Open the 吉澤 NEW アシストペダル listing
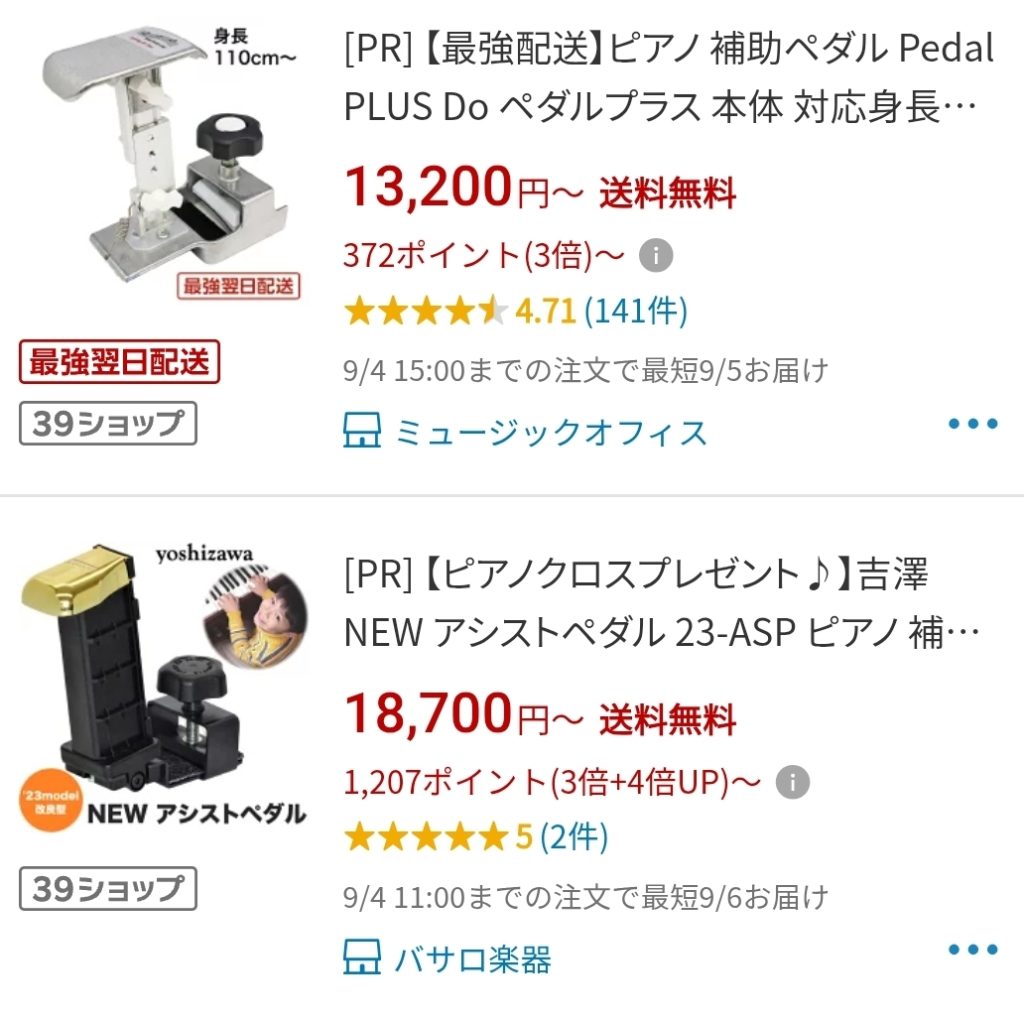Viewport: 1024px width, 1019px height. (660, 604)
